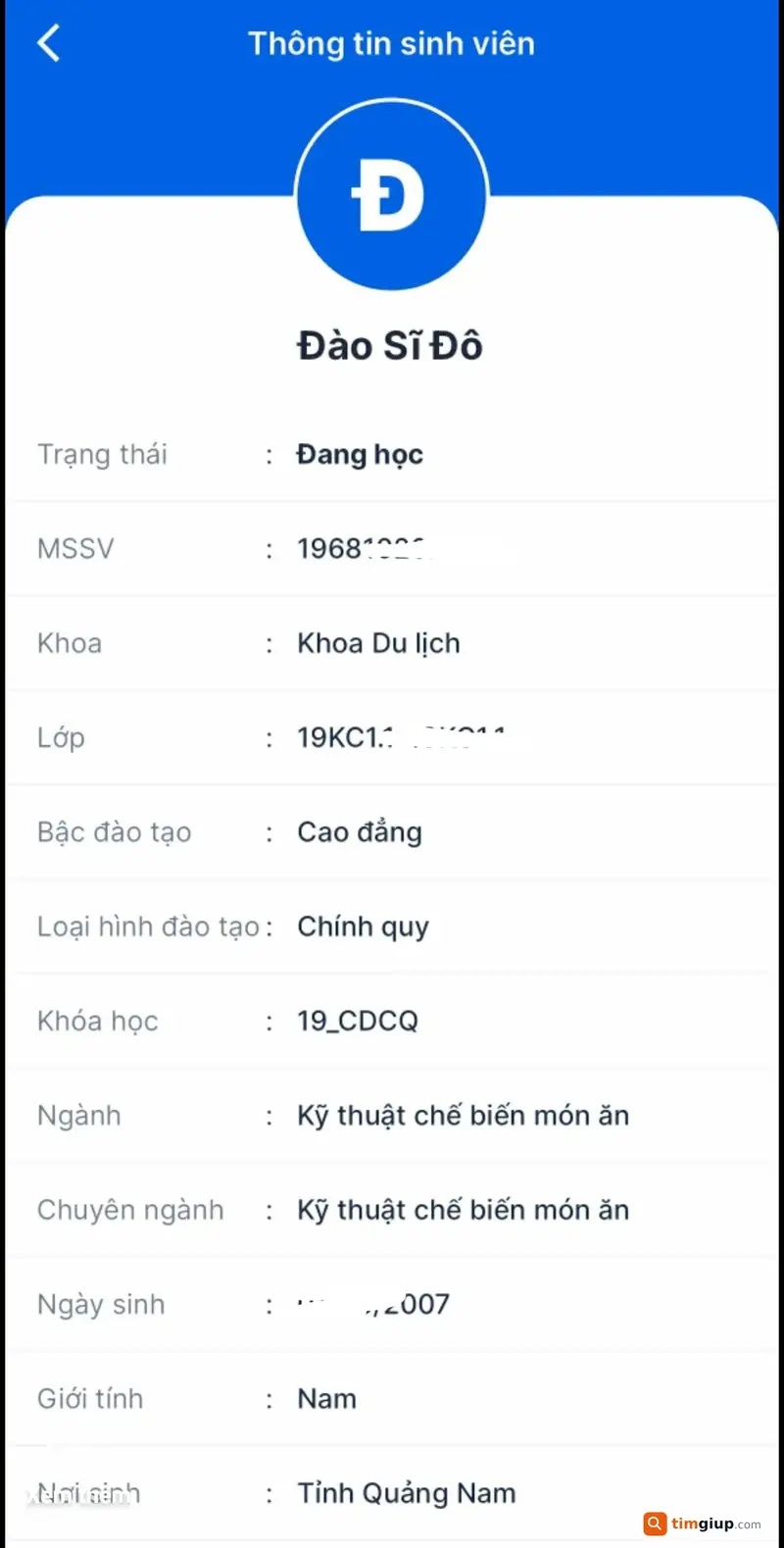Select the student name Đào Sĩ Đô
The width and height of the screenshot is (784, 1548).
391,345
